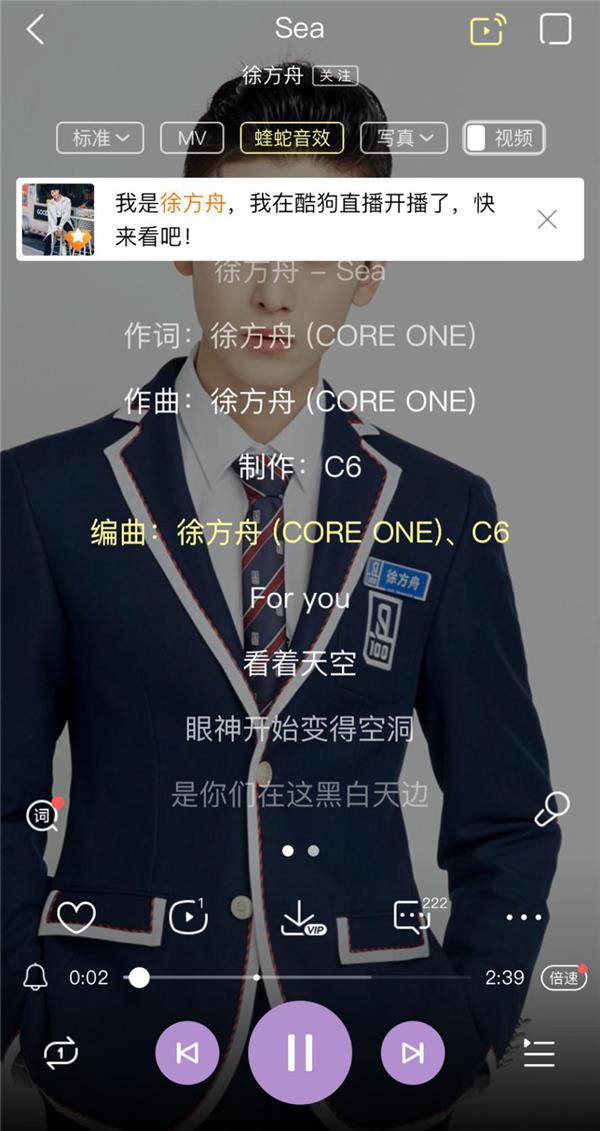Open the microphone sing-along icon

coord(551,809)
